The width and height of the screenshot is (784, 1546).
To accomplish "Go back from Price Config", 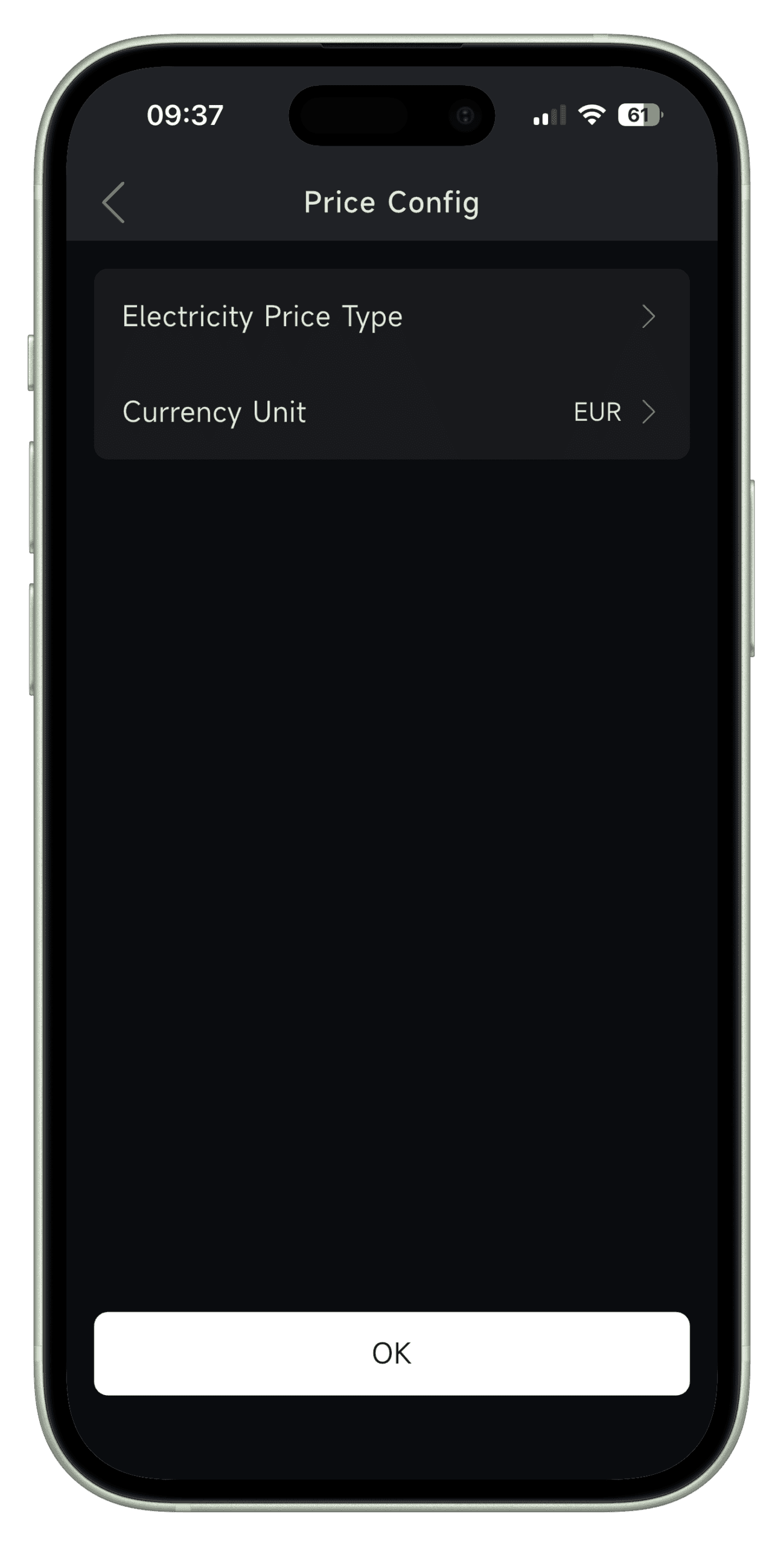I will coord(113,203).
